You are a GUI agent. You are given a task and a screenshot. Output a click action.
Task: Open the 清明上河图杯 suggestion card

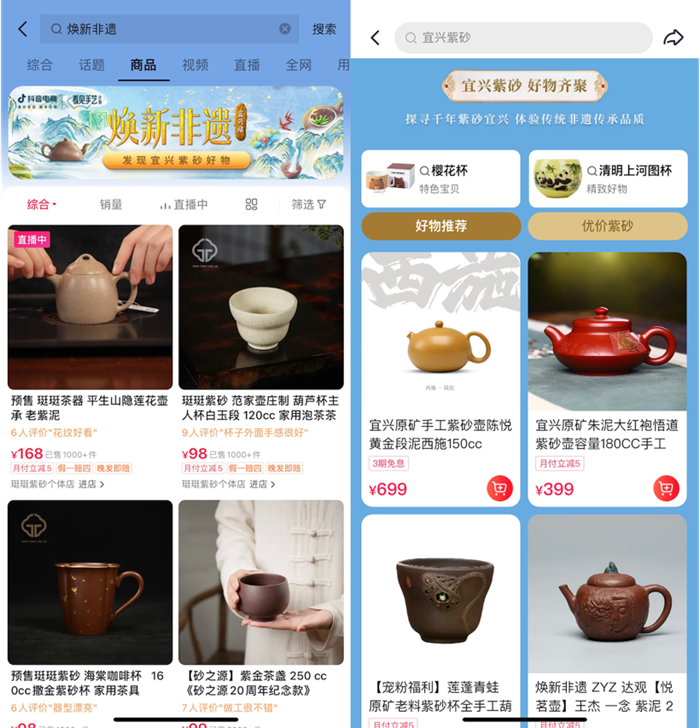pos(608,179)
